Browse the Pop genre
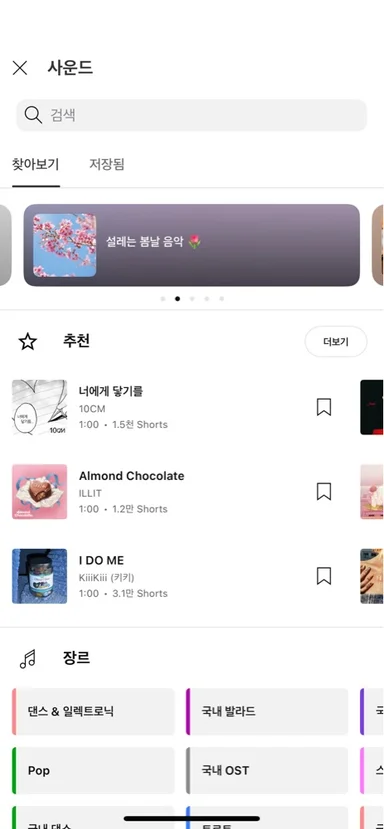The height and width of the screenshot is (829, 384). [93, 770]
